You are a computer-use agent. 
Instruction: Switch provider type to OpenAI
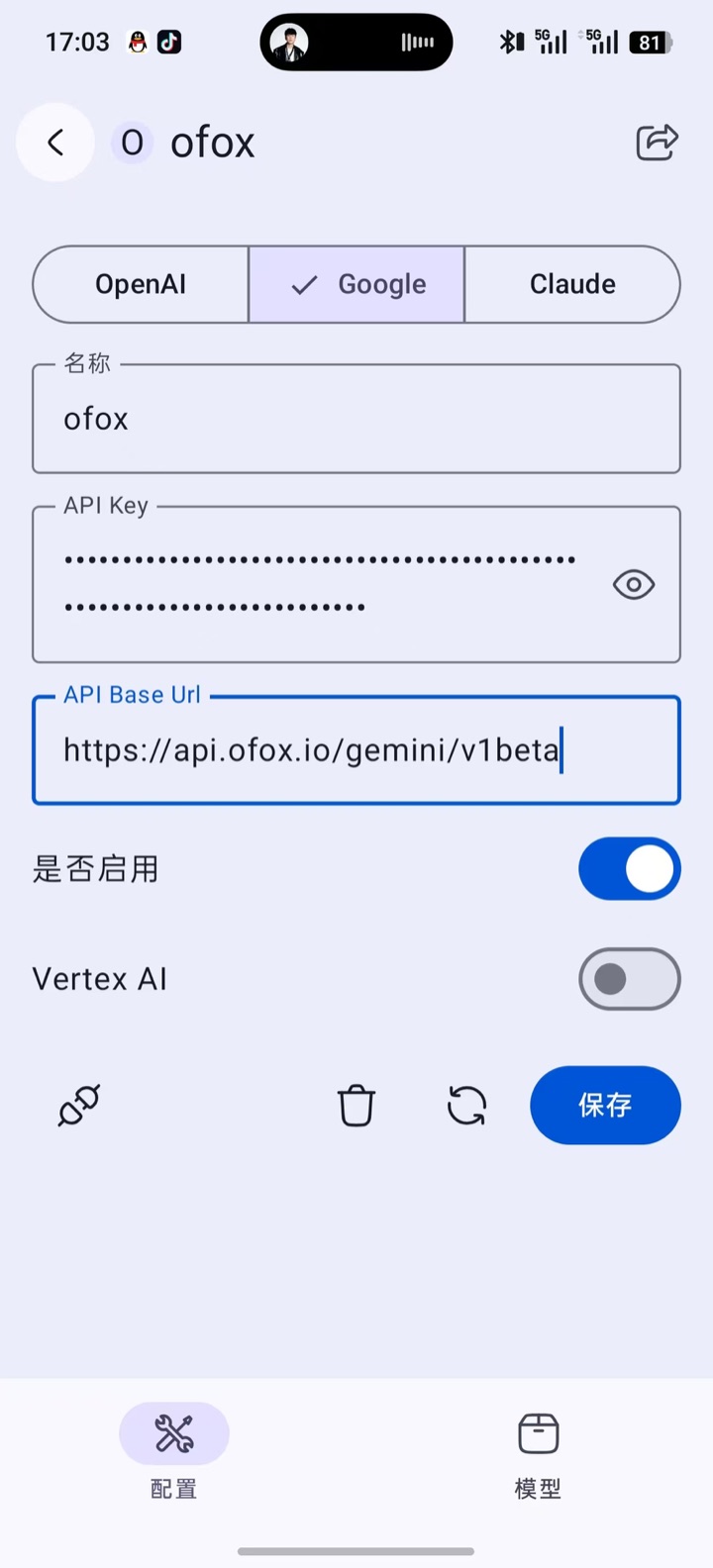coord(141,284)
